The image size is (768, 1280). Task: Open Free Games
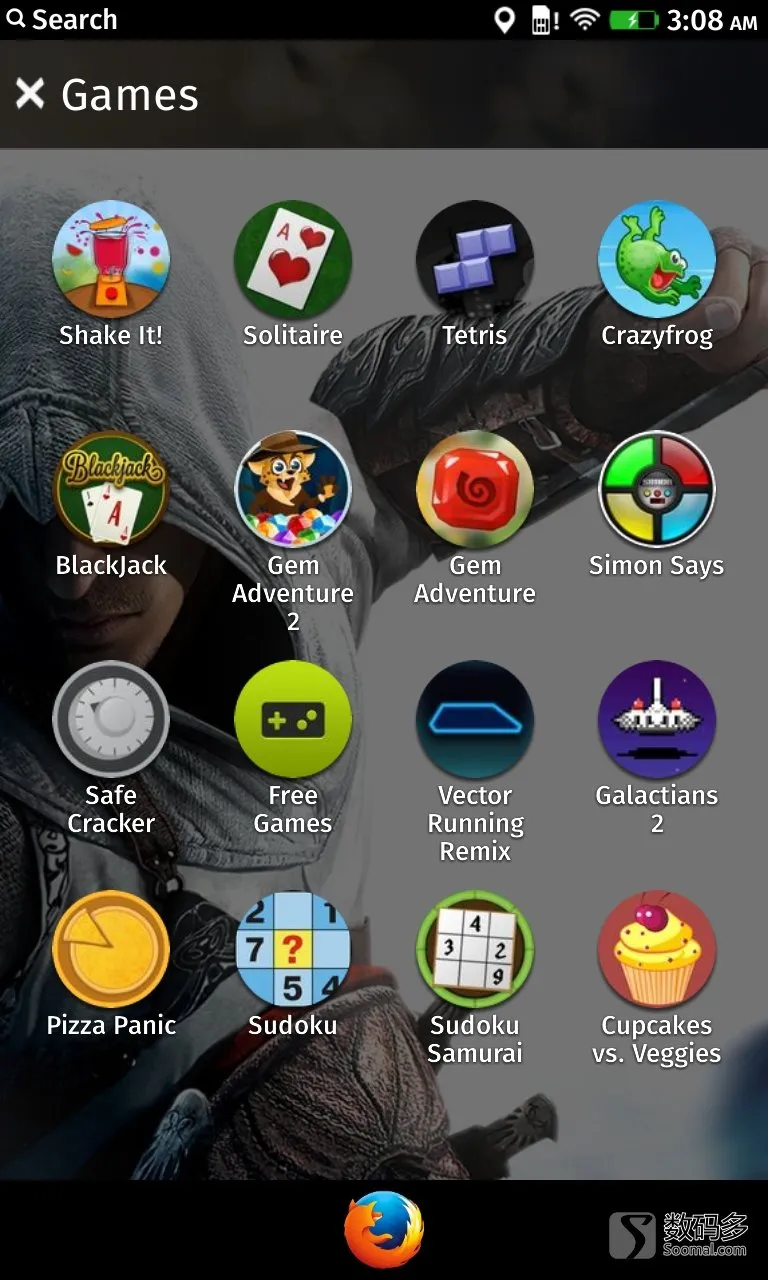tap(293, 720)
